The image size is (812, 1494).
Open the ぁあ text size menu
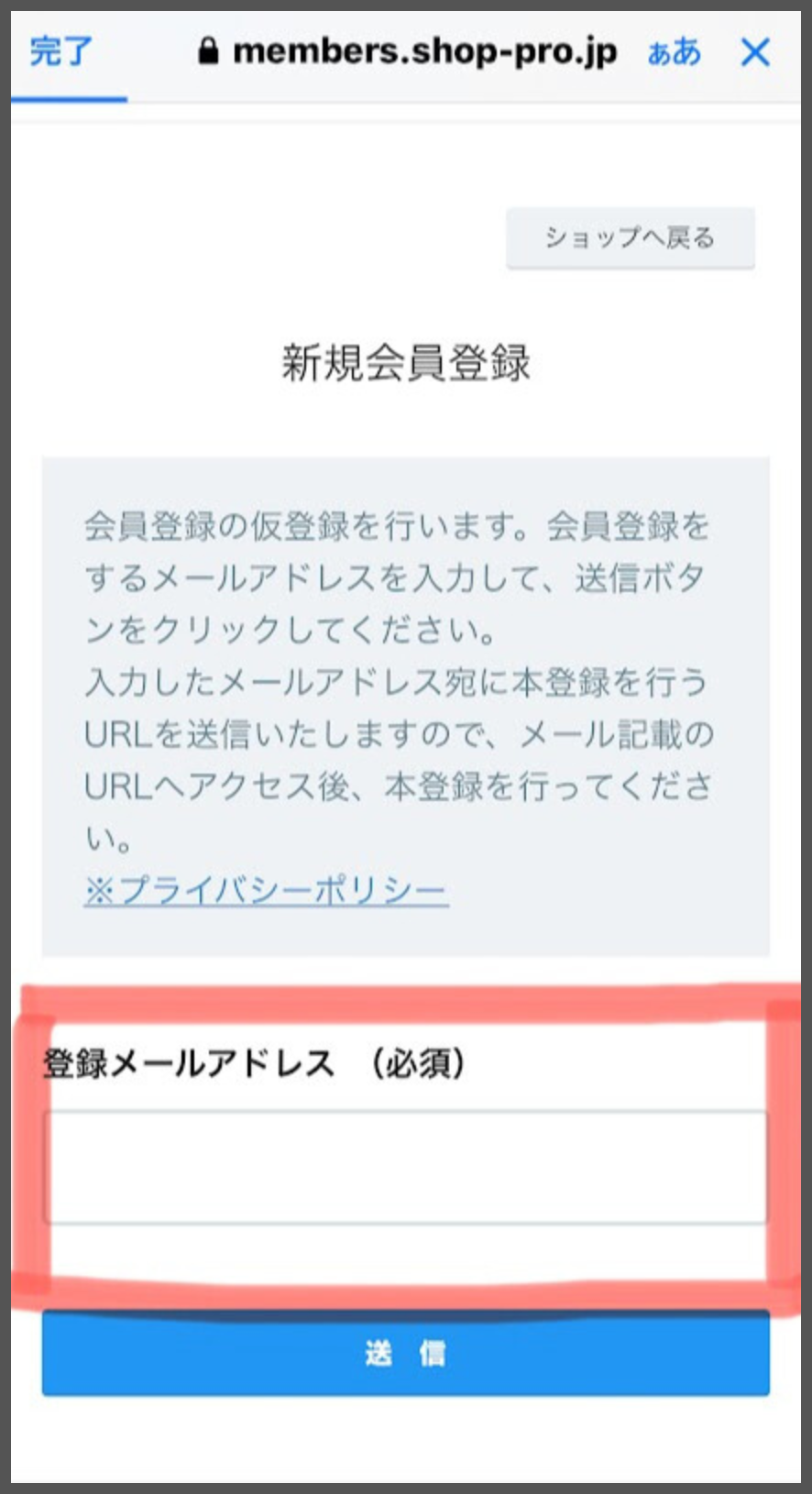(x=674, y=52)
